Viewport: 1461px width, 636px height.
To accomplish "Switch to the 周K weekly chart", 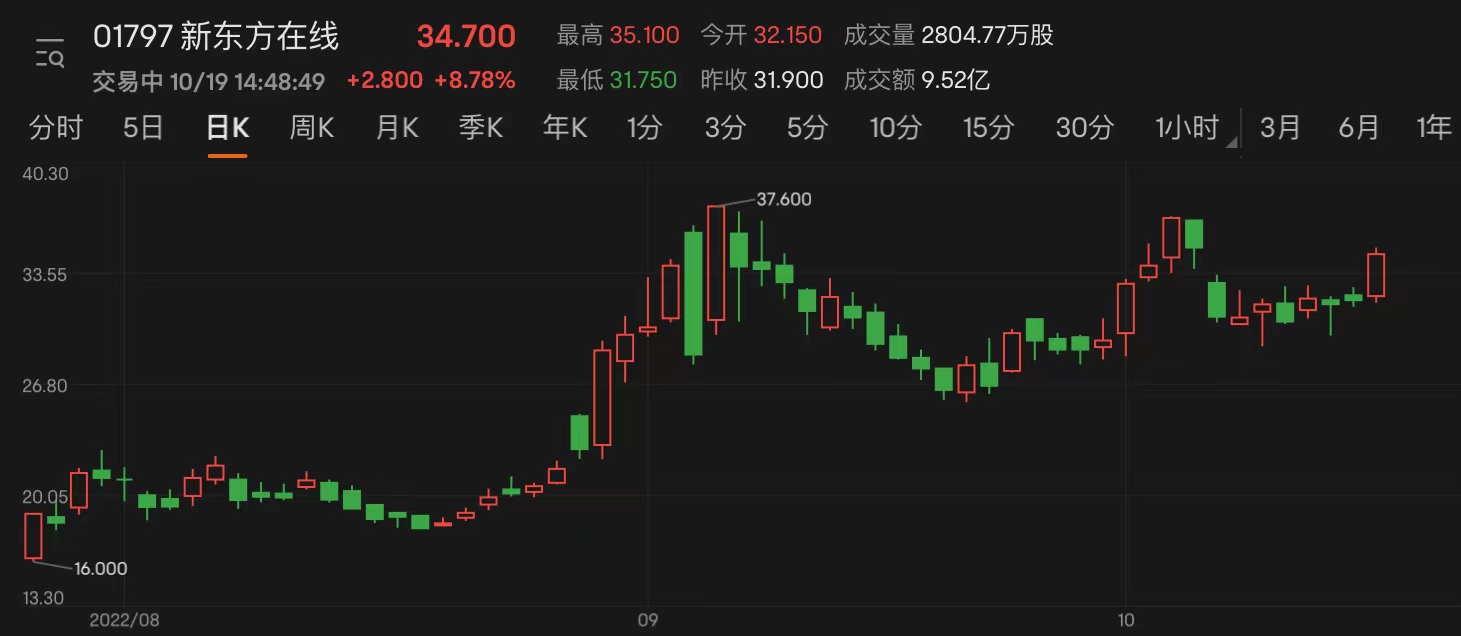I will click(312, 128).
